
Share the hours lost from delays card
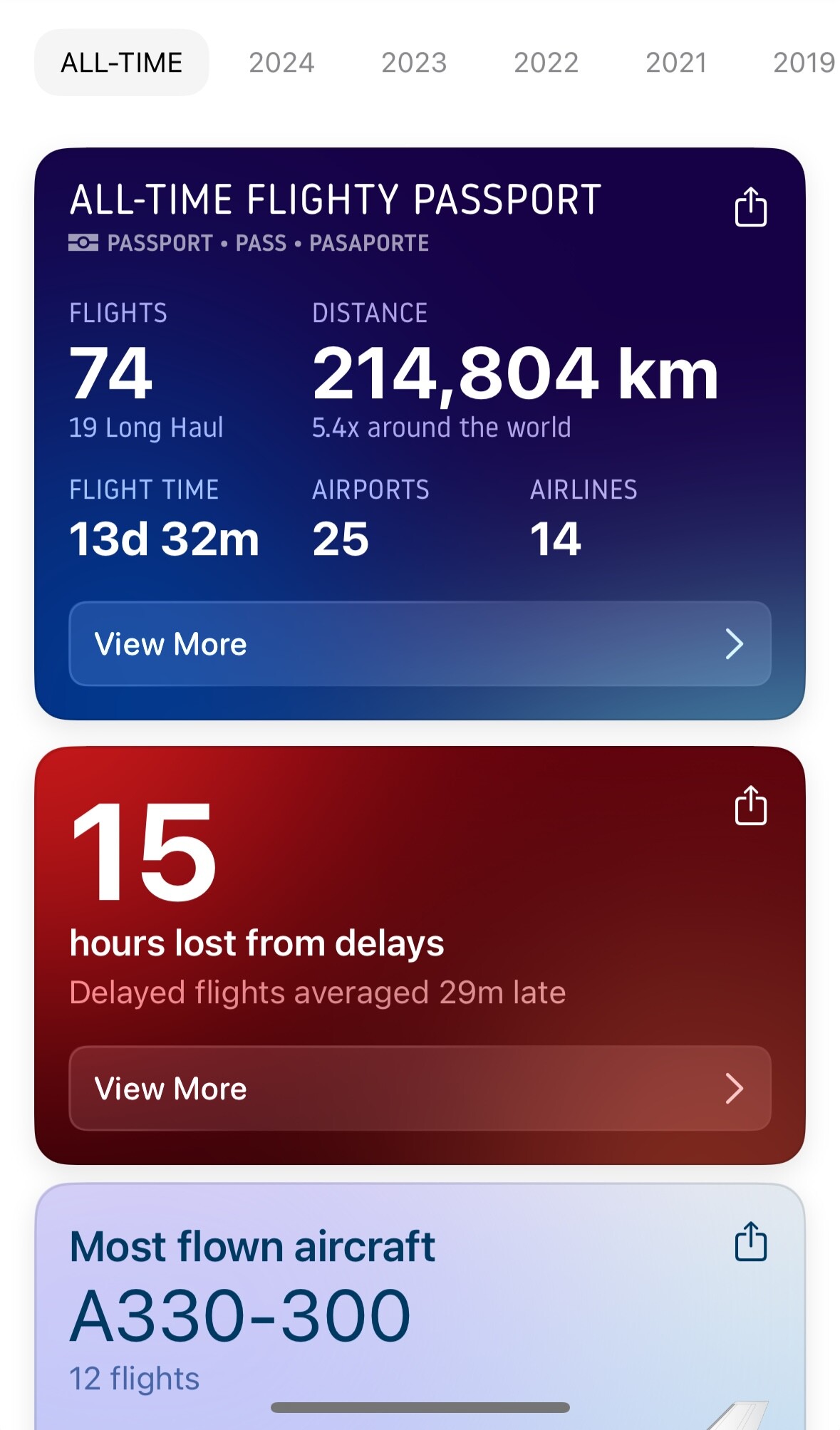pyautogui.click(x=750, y=806)
